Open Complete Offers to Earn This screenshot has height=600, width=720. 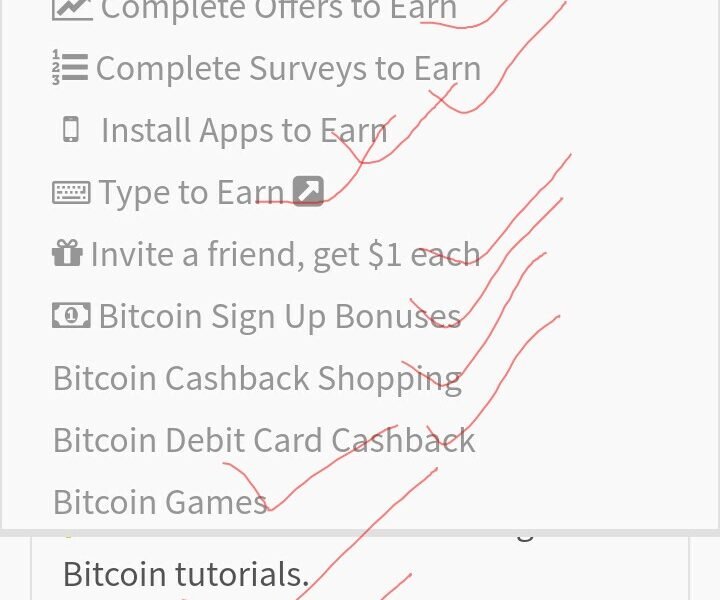277,10
